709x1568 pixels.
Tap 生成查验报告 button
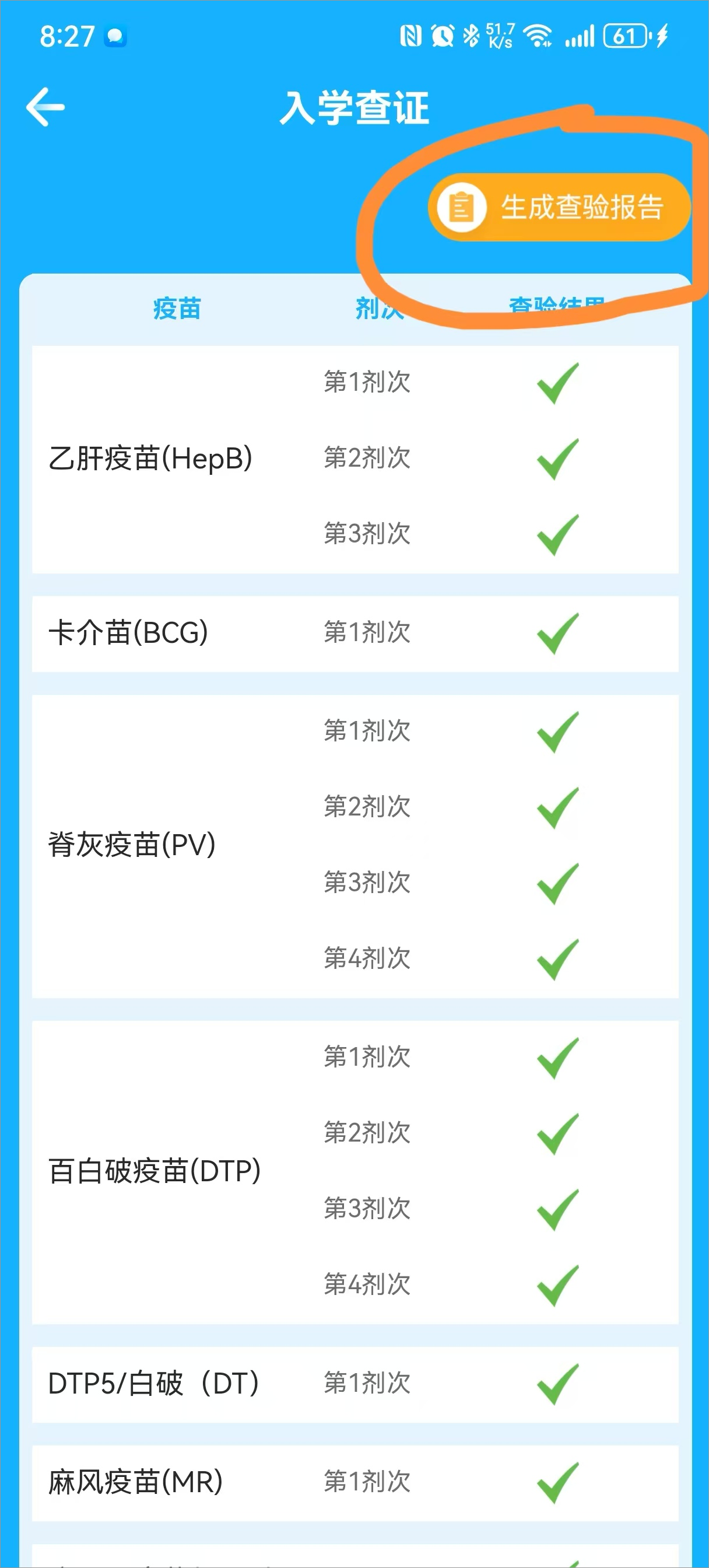559,207
